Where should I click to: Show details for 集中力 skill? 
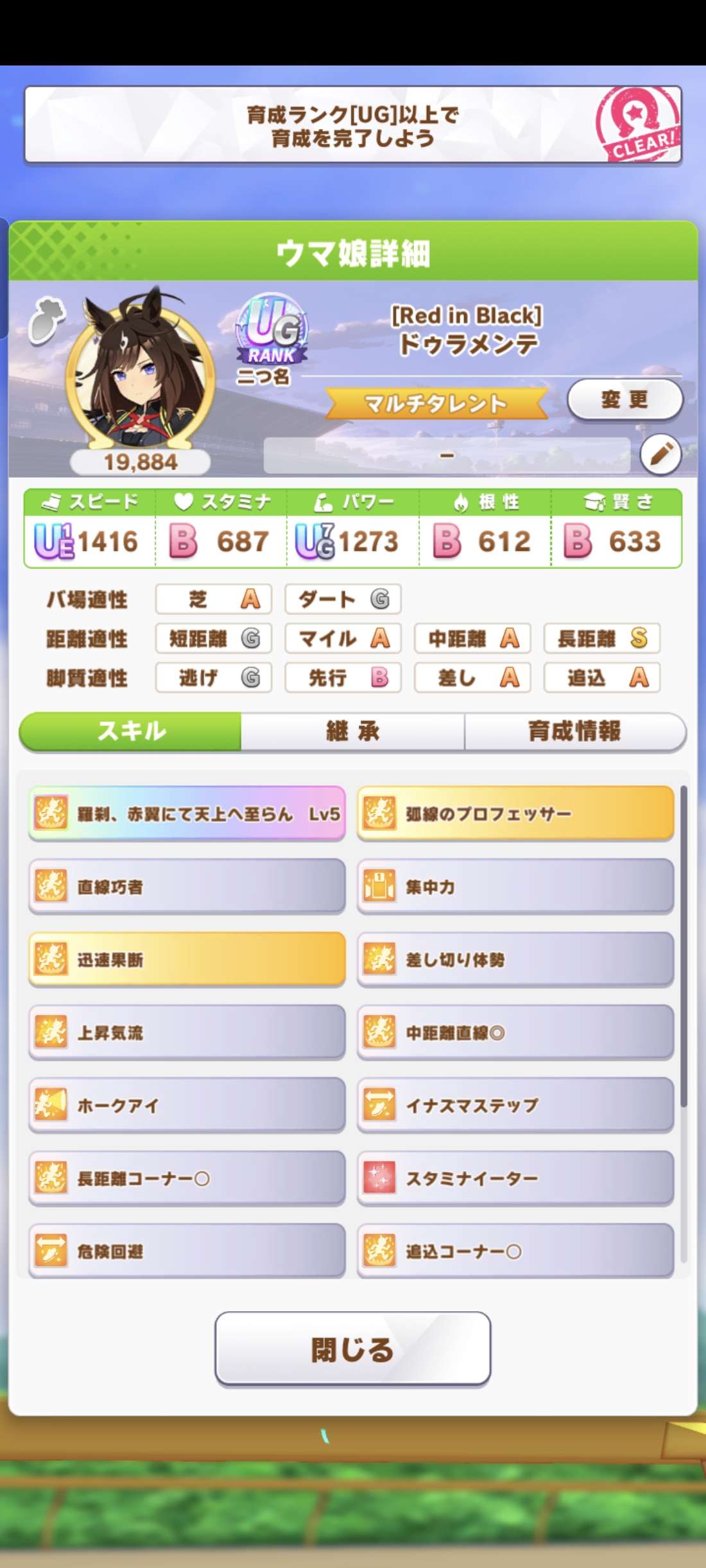[515, 887]
